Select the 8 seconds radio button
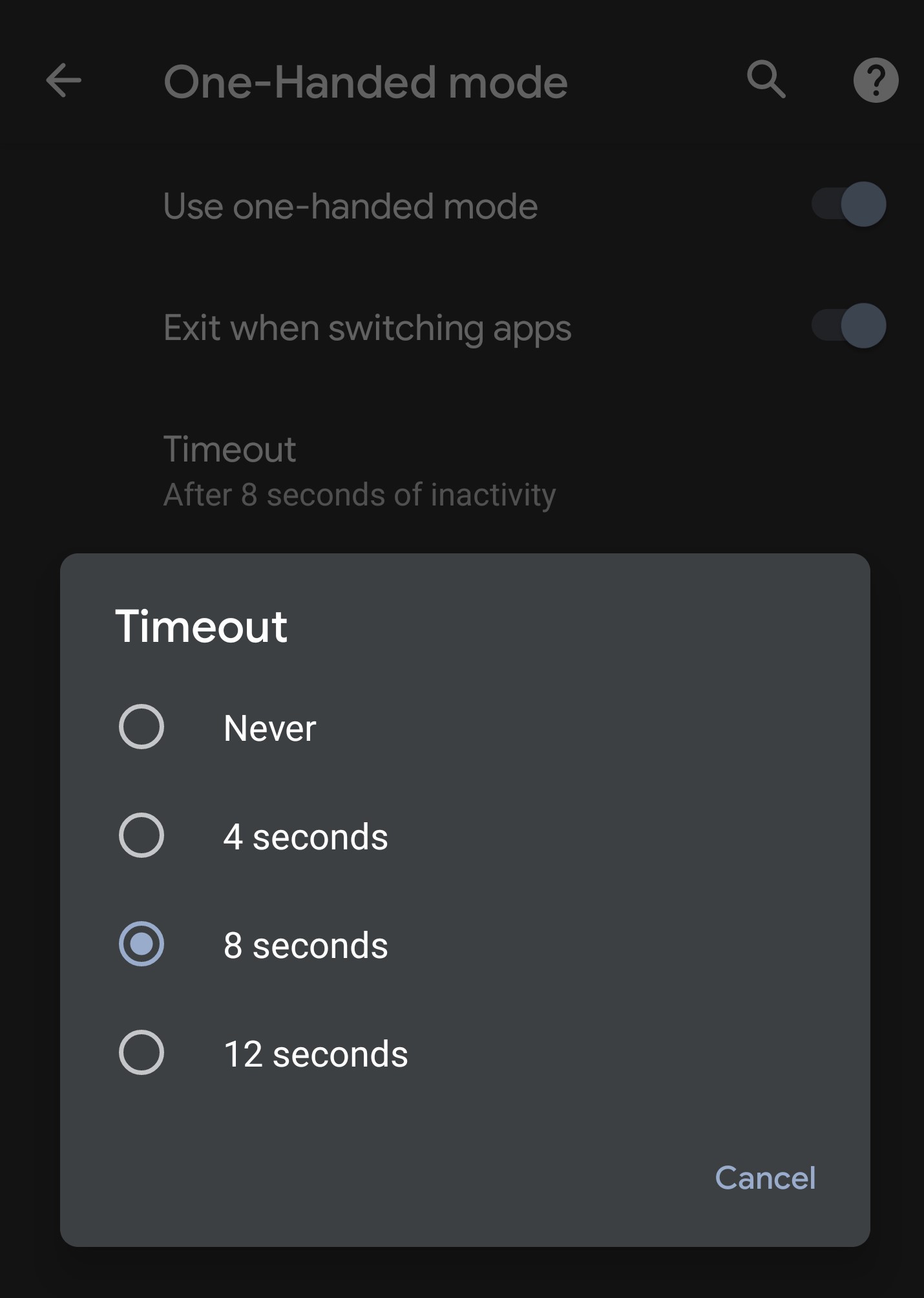The width and height of the screenshot is (924, 1298). tap(142, 944)
